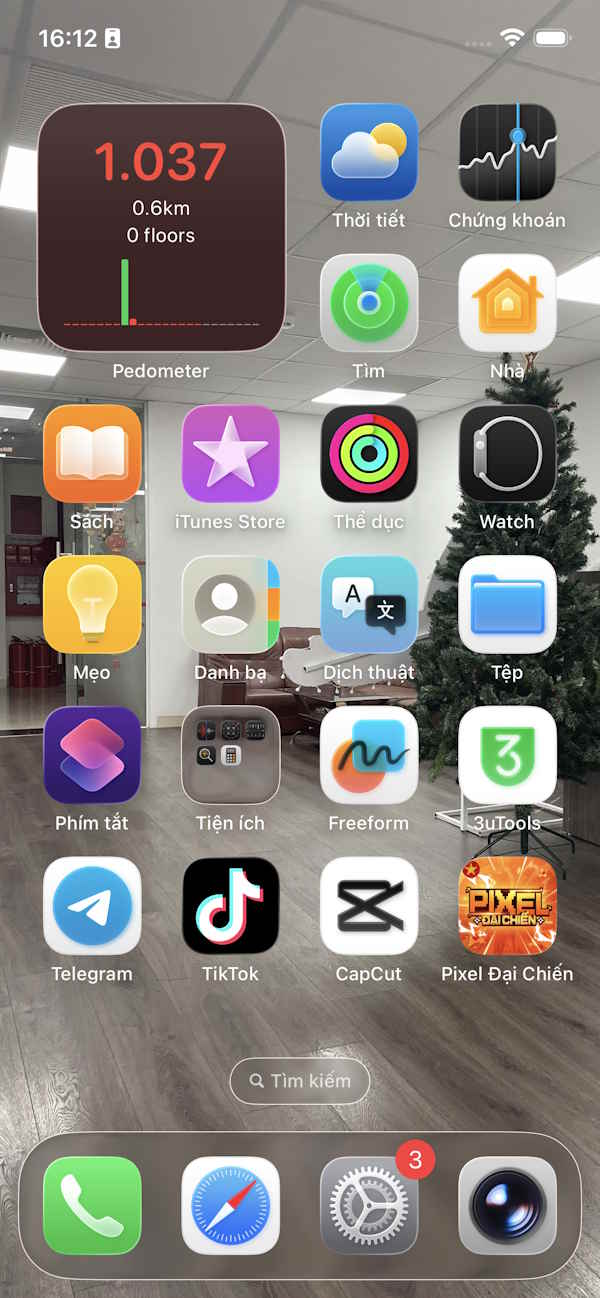Image resolution: width=600 pixels, height=1298 pixels.
Task: Open the Thời tiết weather app
Action: pos(369,153)
